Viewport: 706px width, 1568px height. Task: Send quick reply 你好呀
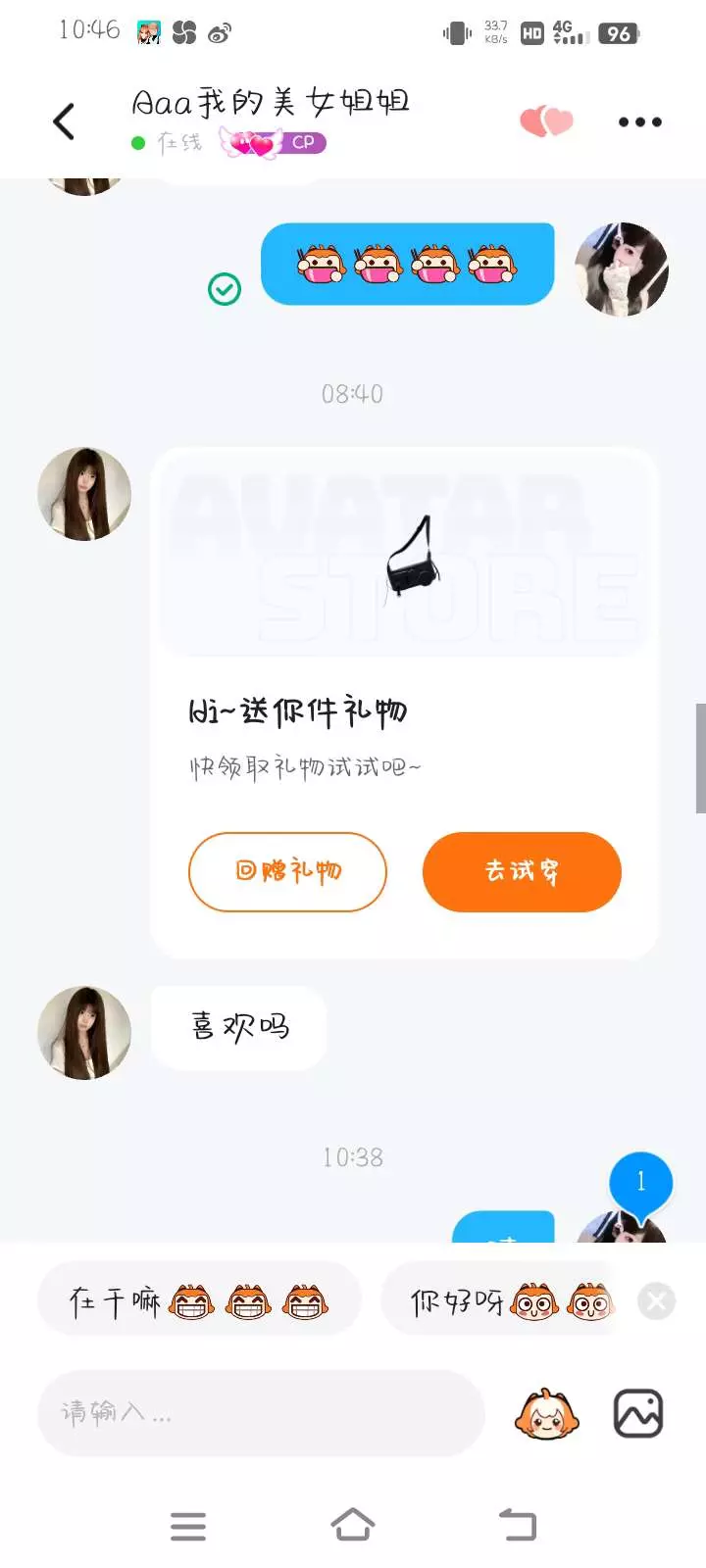pyautogui.click(x=500, y=1301)
